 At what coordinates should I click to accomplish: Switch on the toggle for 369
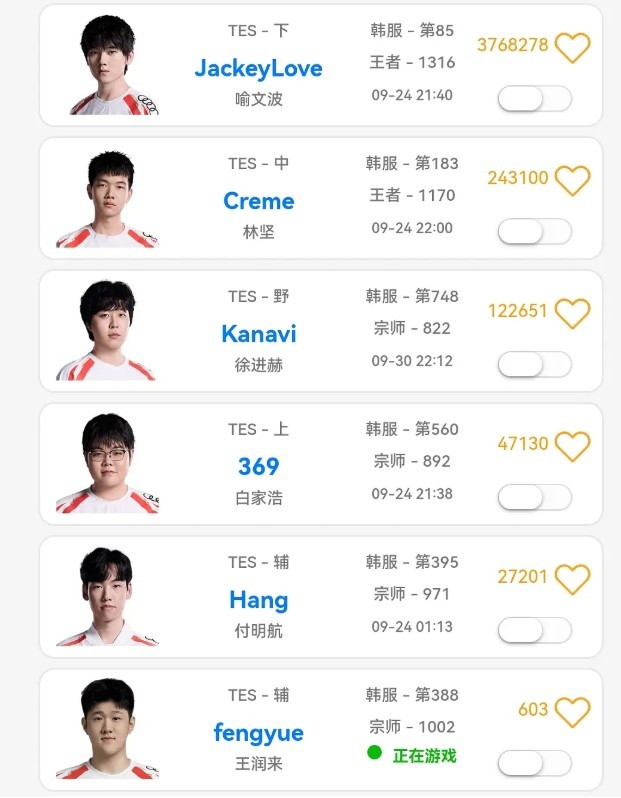(x=535, y=497)
